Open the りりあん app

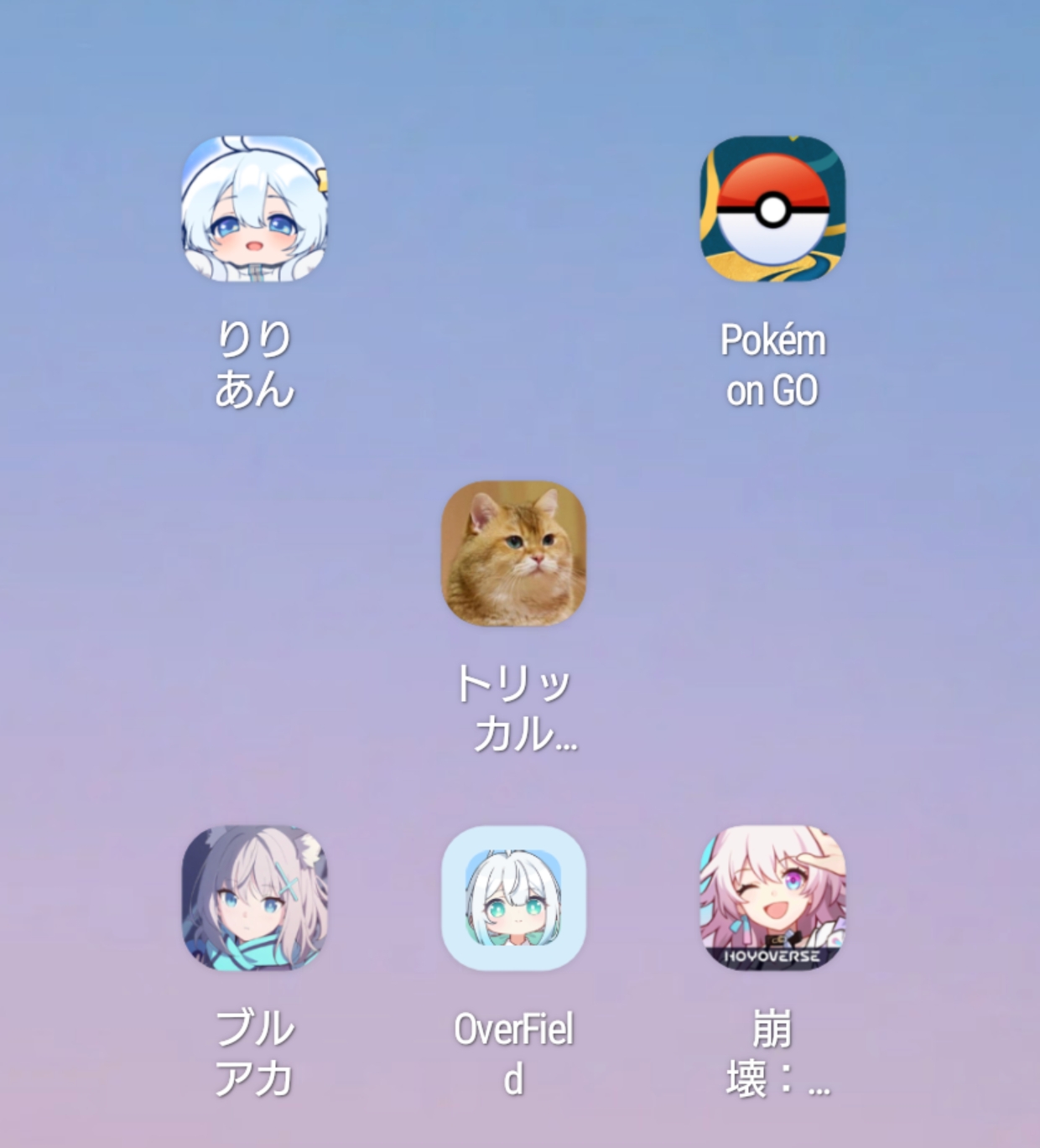point(254,209)
